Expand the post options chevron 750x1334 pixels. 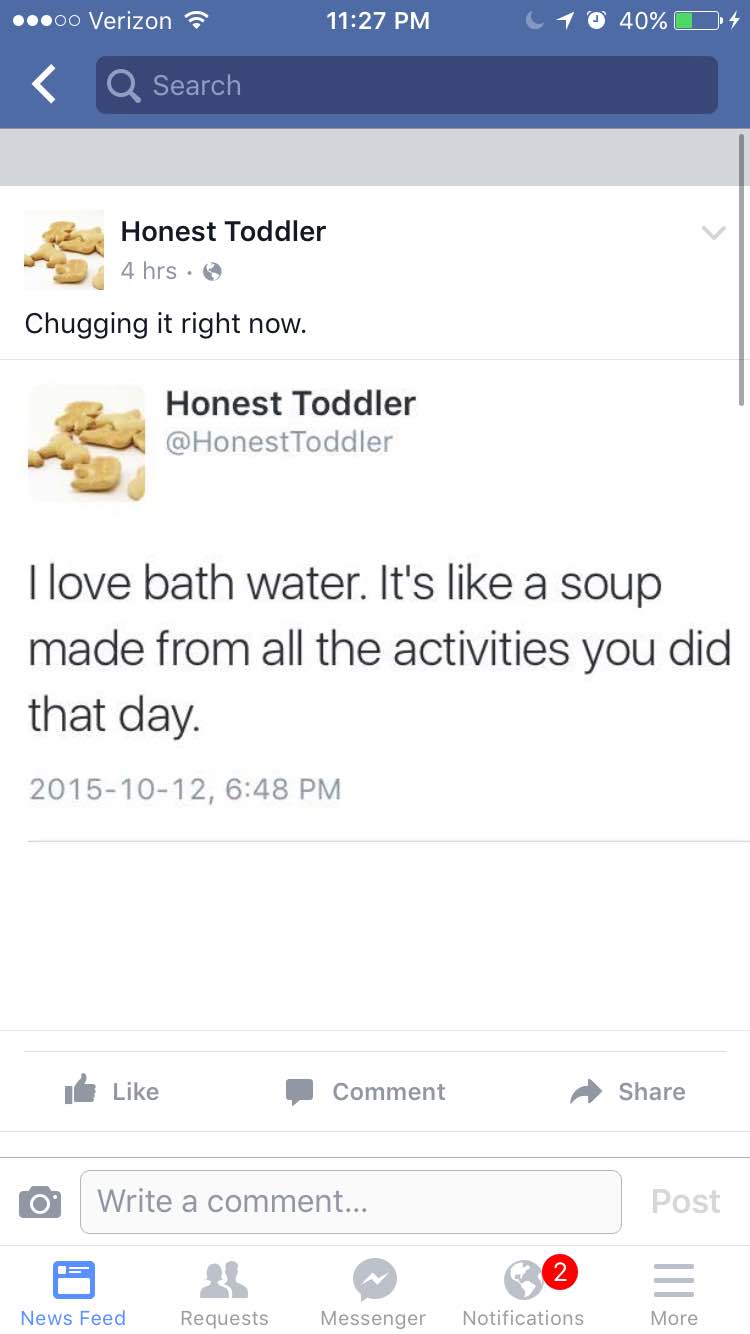click(713, 233)
